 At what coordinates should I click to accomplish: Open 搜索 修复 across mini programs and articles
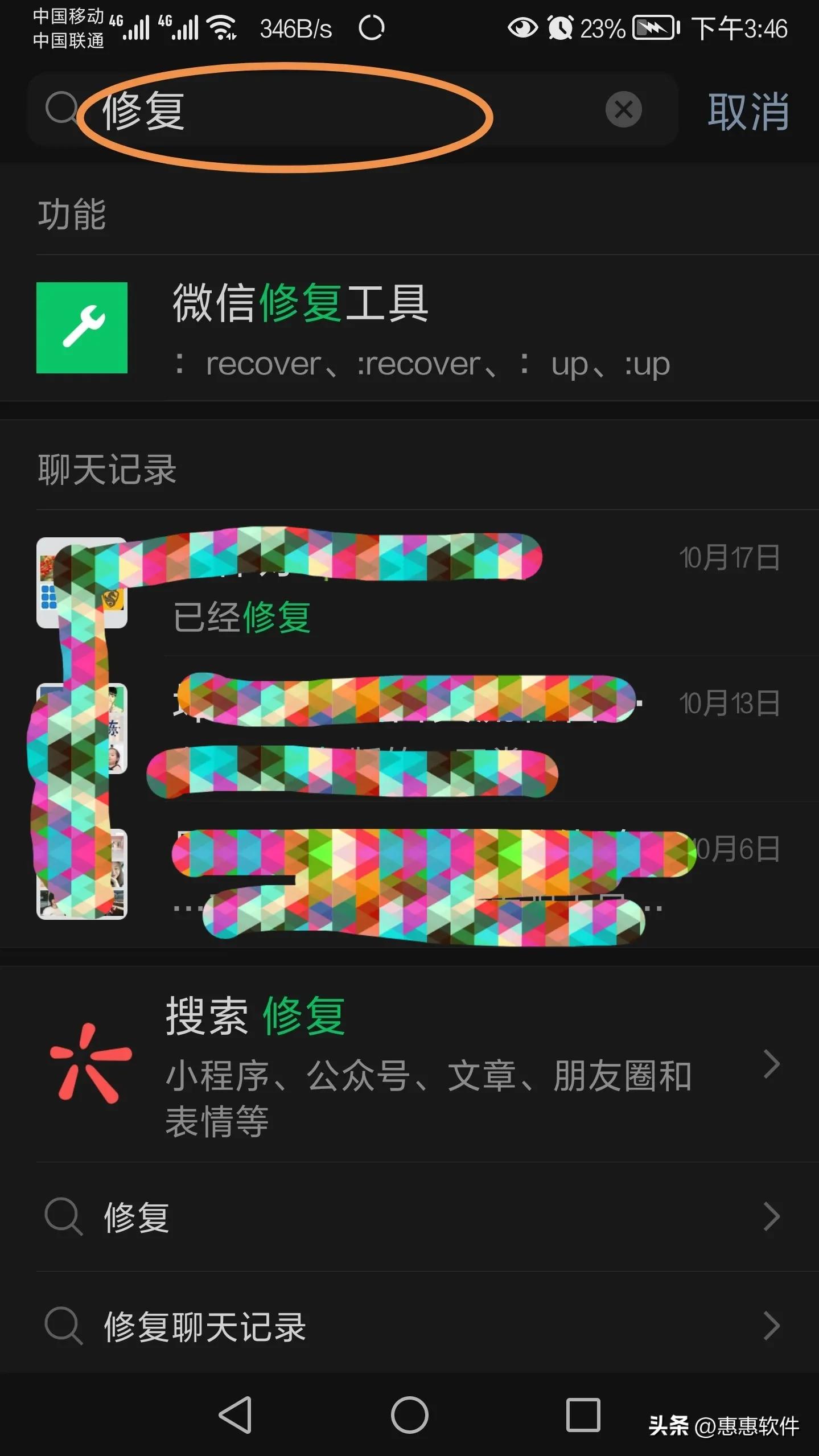coord(410,1064)
